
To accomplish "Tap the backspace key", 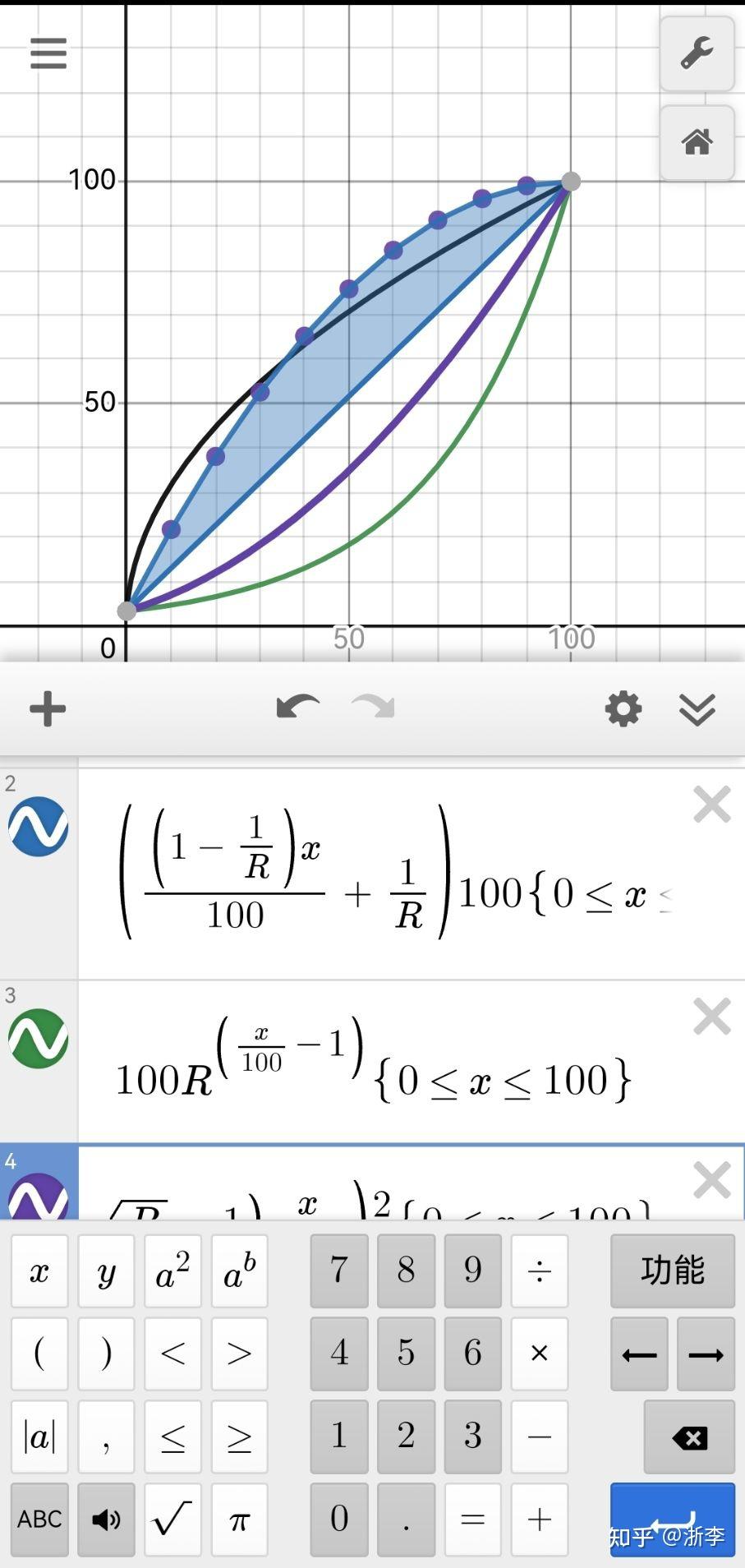I will 688,1437.
